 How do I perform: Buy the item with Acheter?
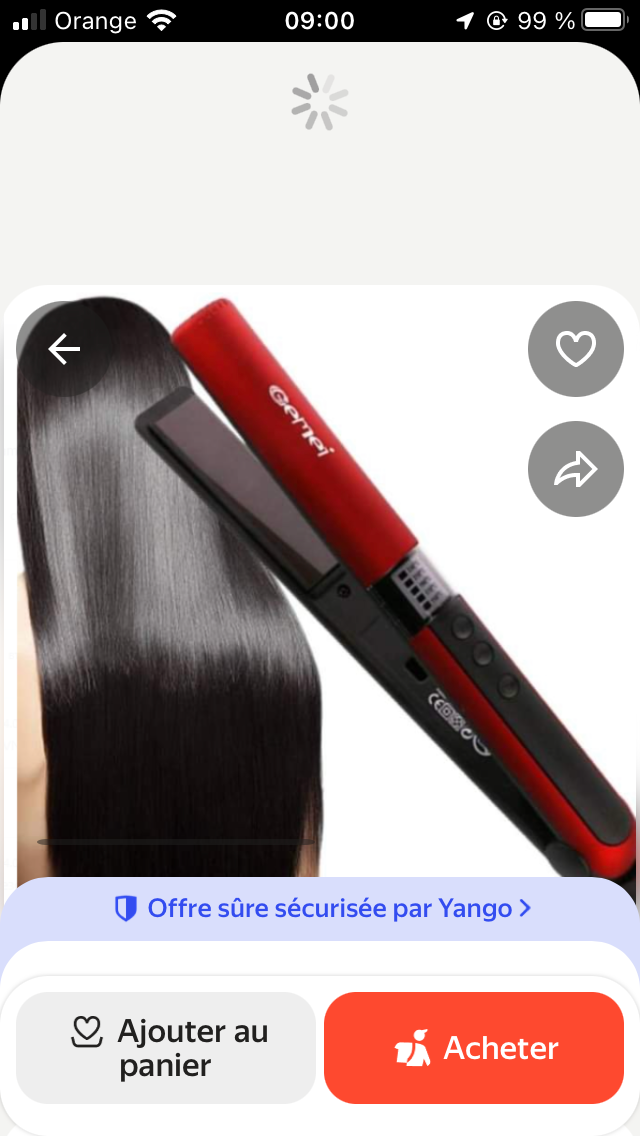click(x=474, y=1048)
